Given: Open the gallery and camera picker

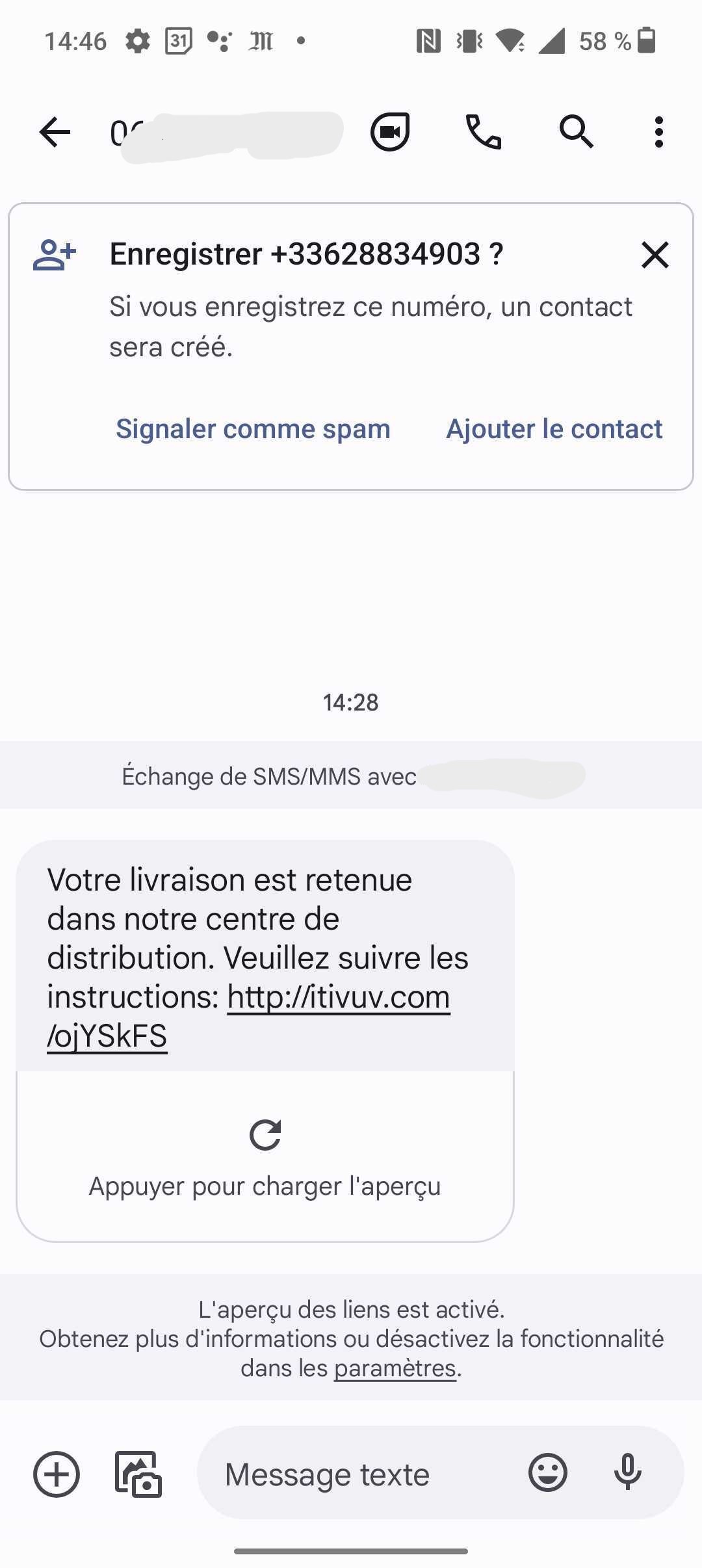Looking at the screenshot, I should click(x=138, y=1474).
